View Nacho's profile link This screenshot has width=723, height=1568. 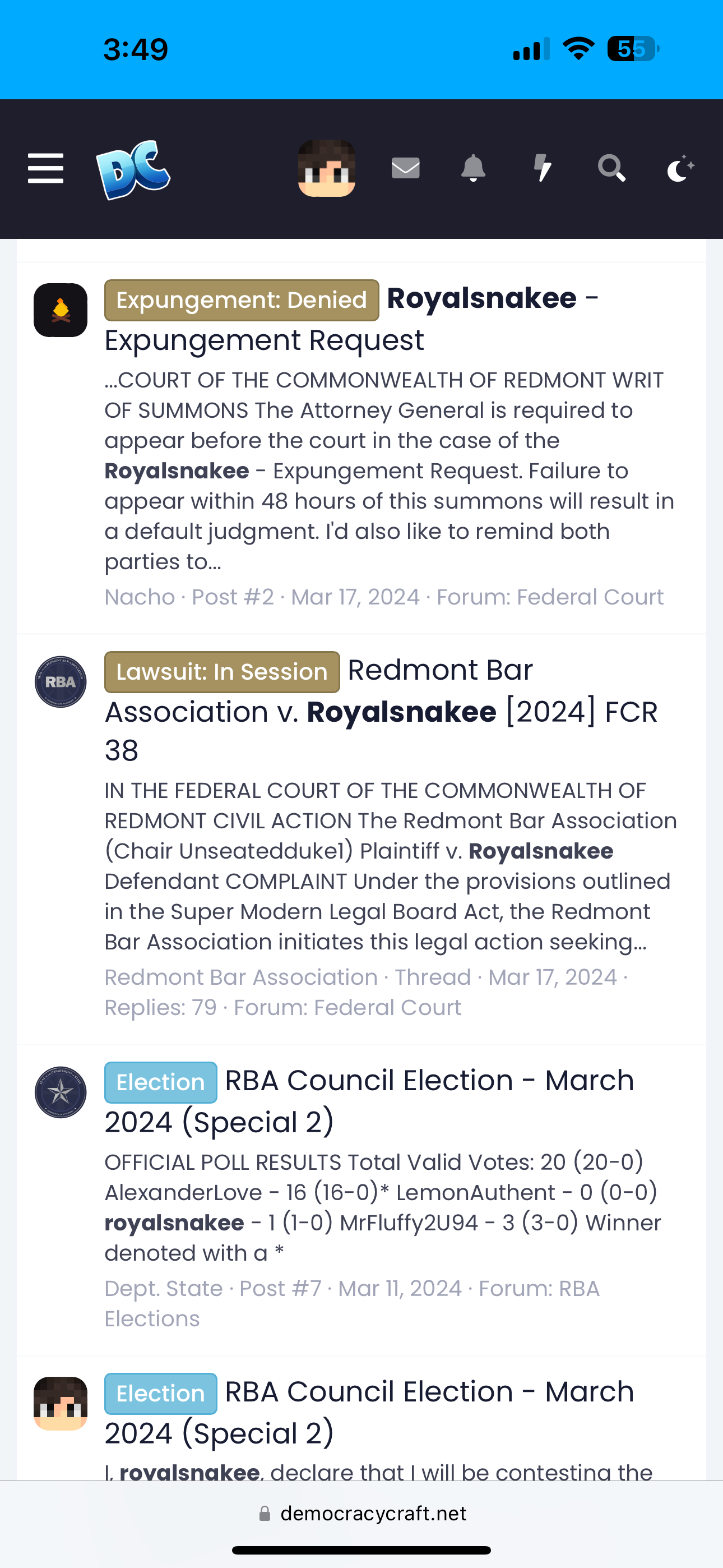pos(140,597)
